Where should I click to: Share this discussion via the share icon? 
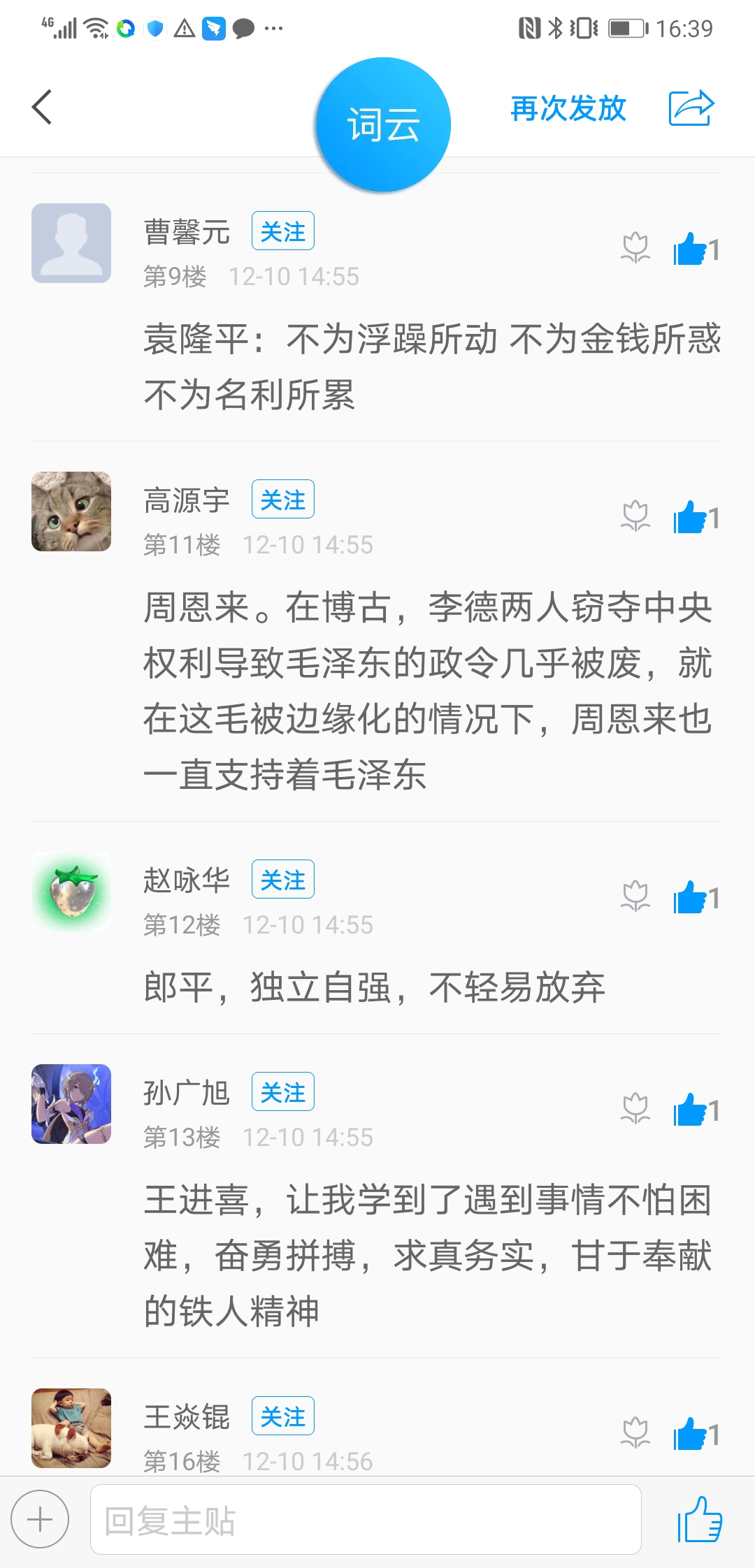pyautogui.click(x=691, y=108)
